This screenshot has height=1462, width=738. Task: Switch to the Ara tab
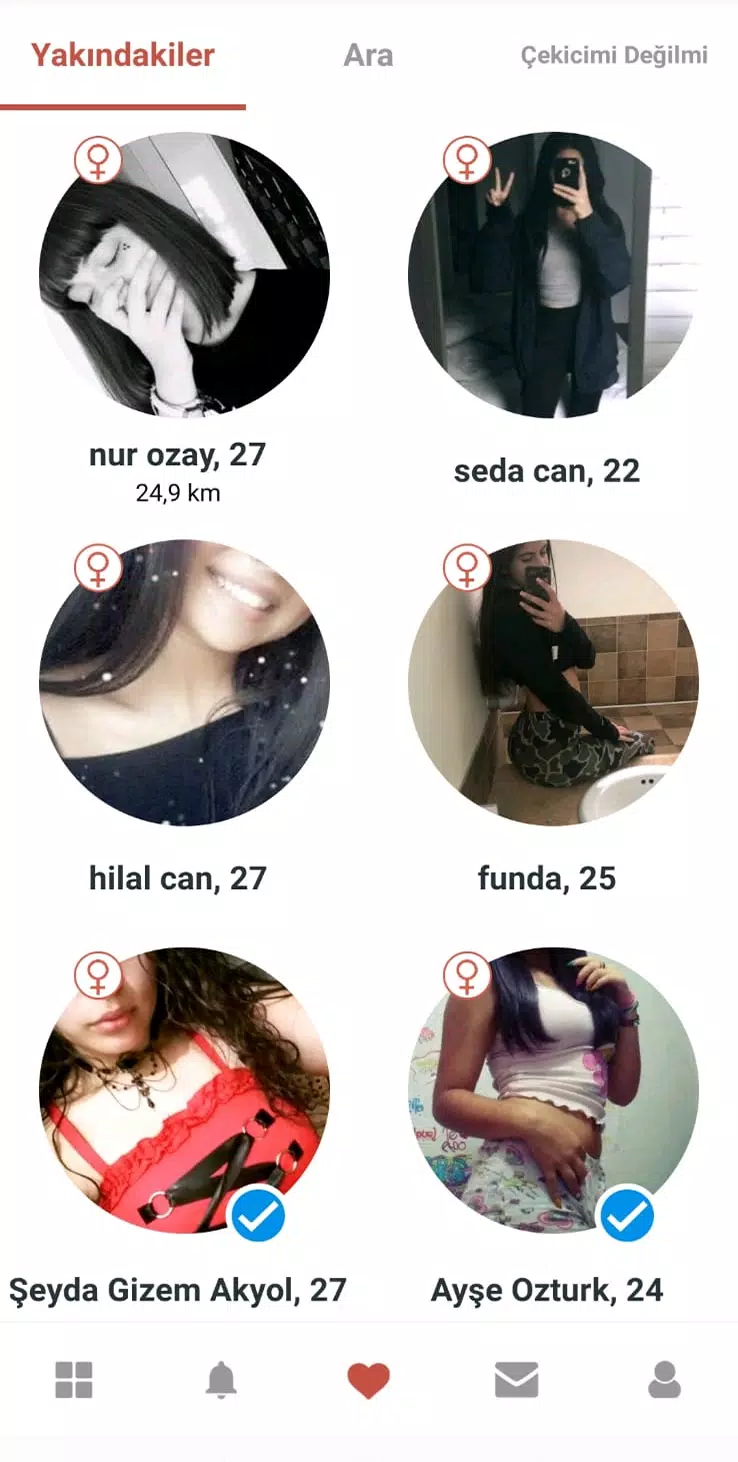(368, 56)
